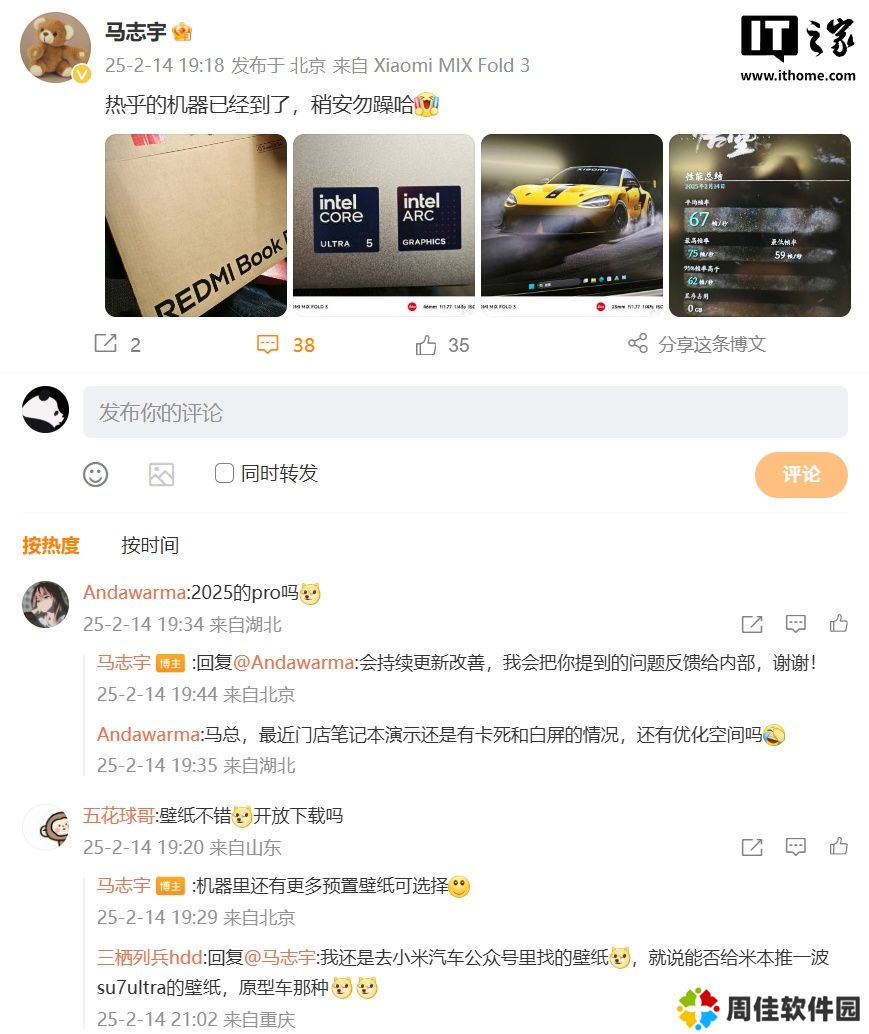View the Intel Core Ultra sticker photo
The image size is (869, 1034).
coord(383,225)
